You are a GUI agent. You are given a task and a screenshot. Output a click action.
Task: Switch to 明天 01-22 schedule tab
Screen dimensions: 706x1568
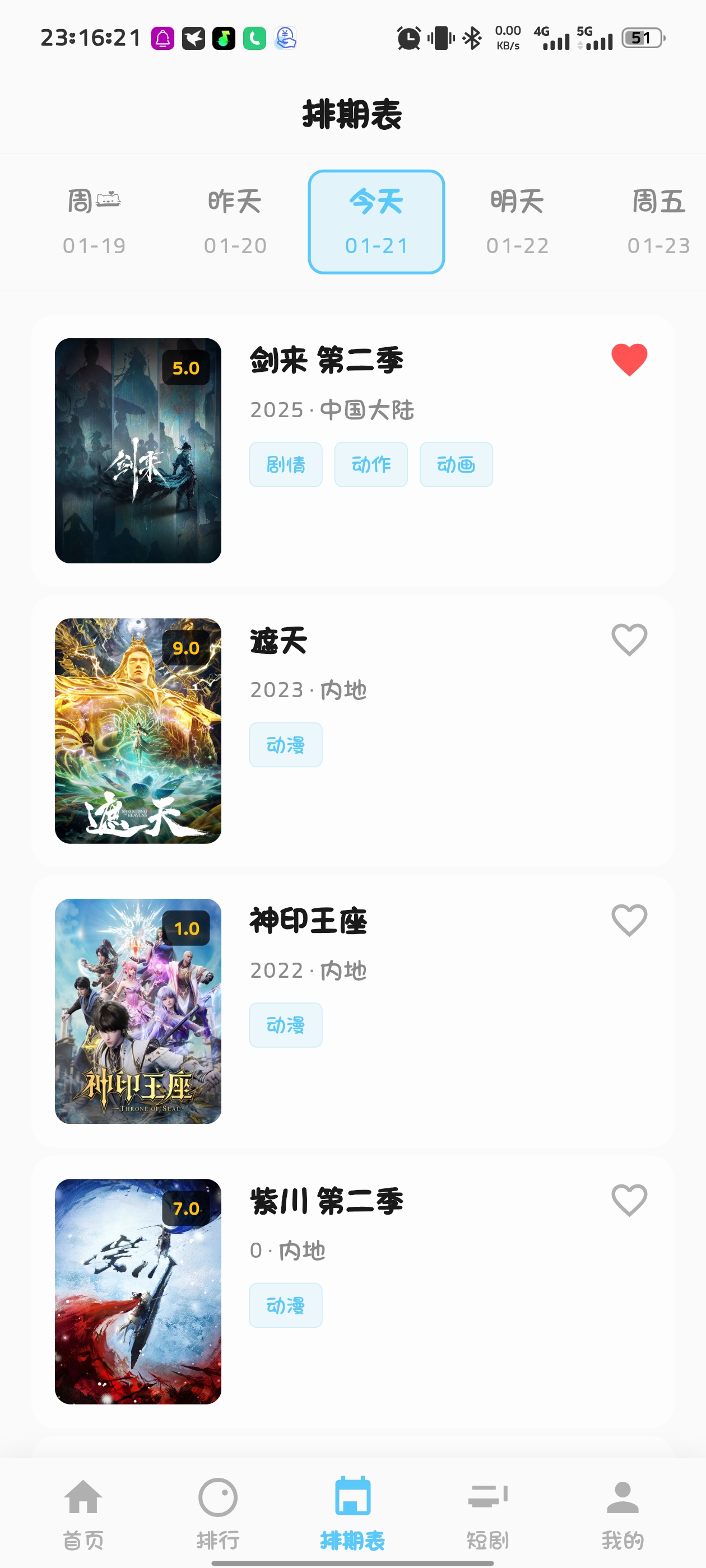[x=517, y=222]
